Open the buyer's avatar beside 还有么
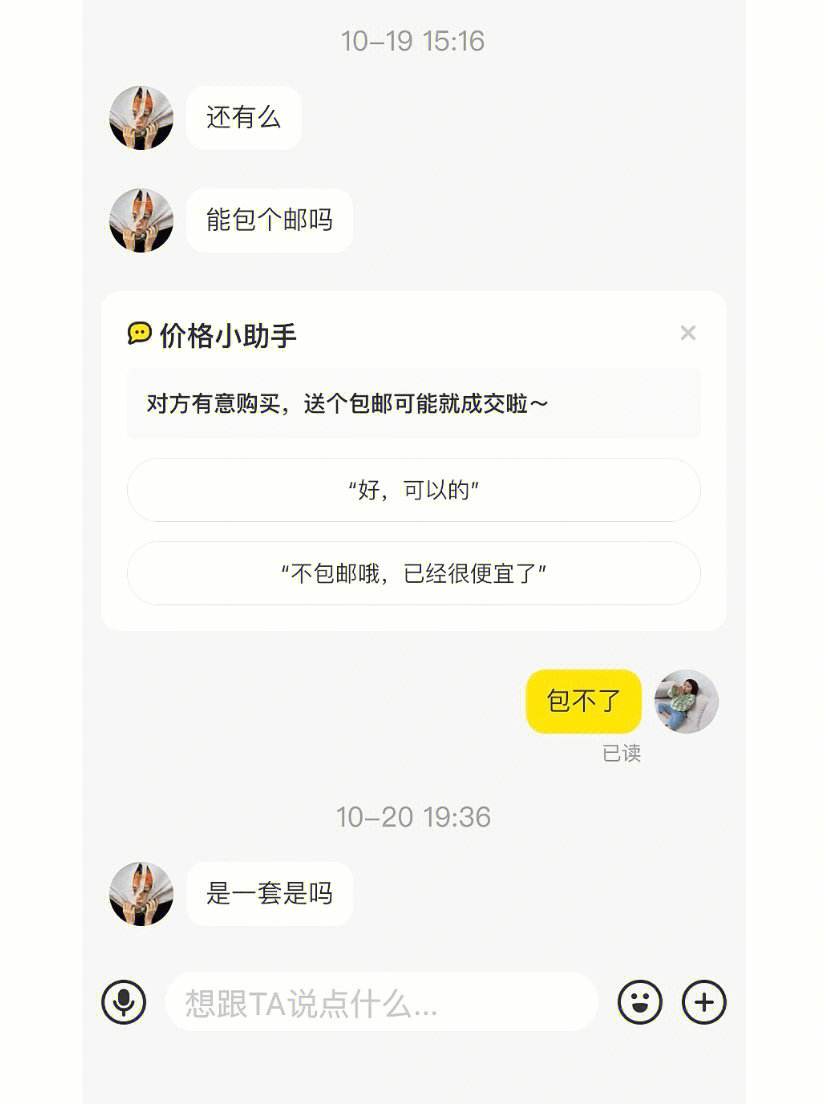This screenshot has height=1104, width=828. [141, 118]
